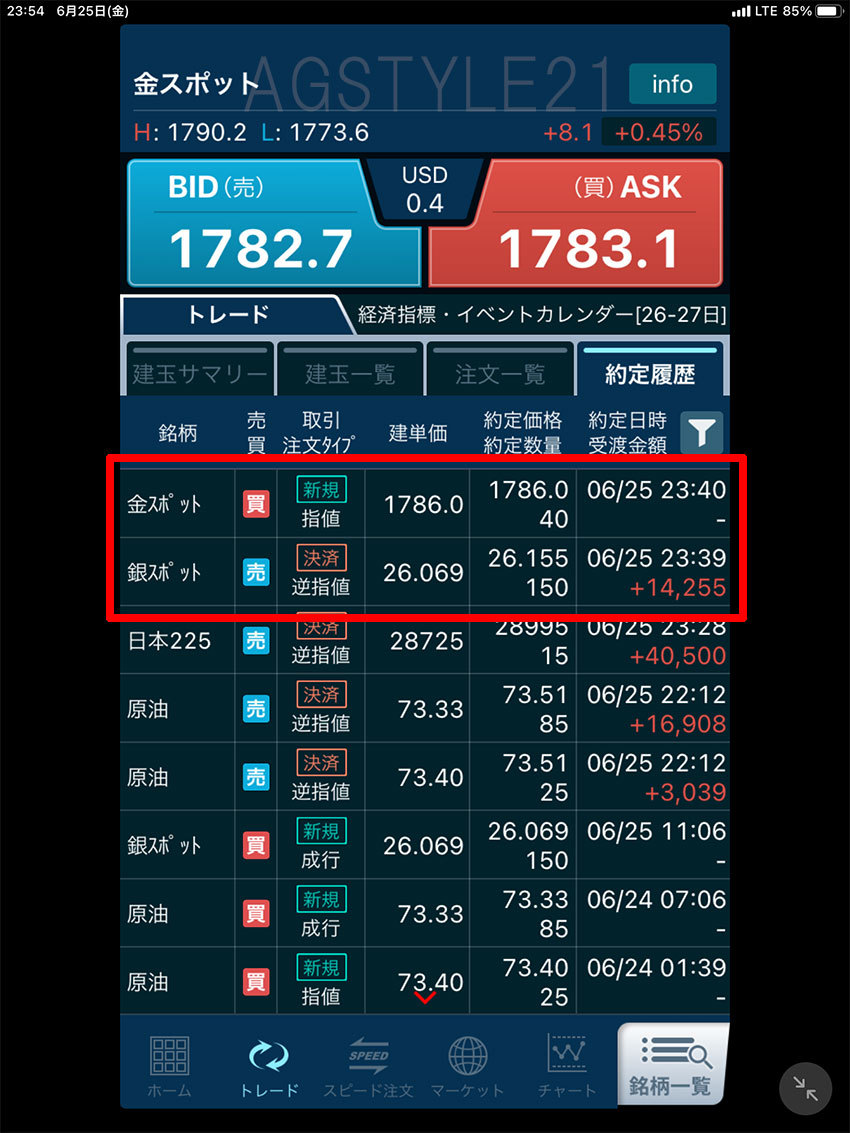
Task: Select the トレード tab header
Action: tap(229, 315)
